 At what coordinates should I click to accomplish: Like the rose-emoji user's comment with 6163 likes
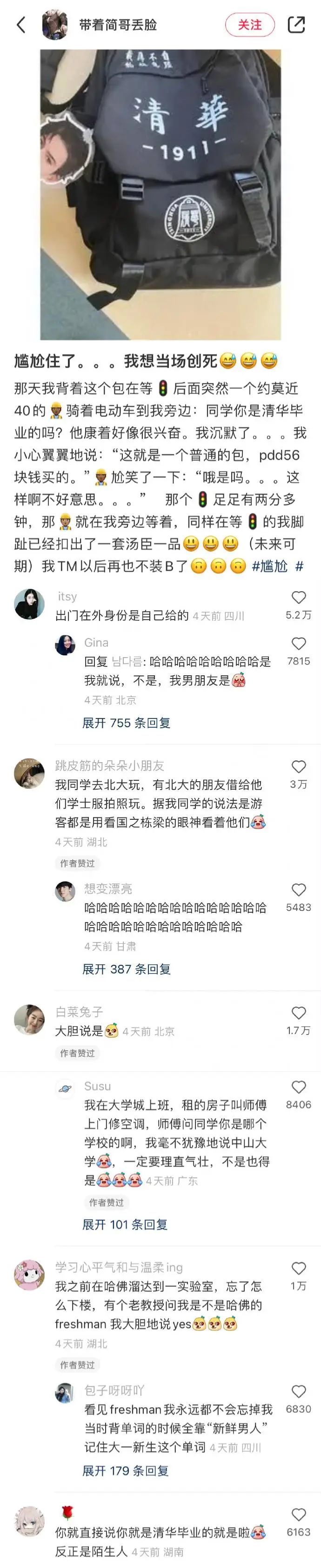click(299, 1515)
